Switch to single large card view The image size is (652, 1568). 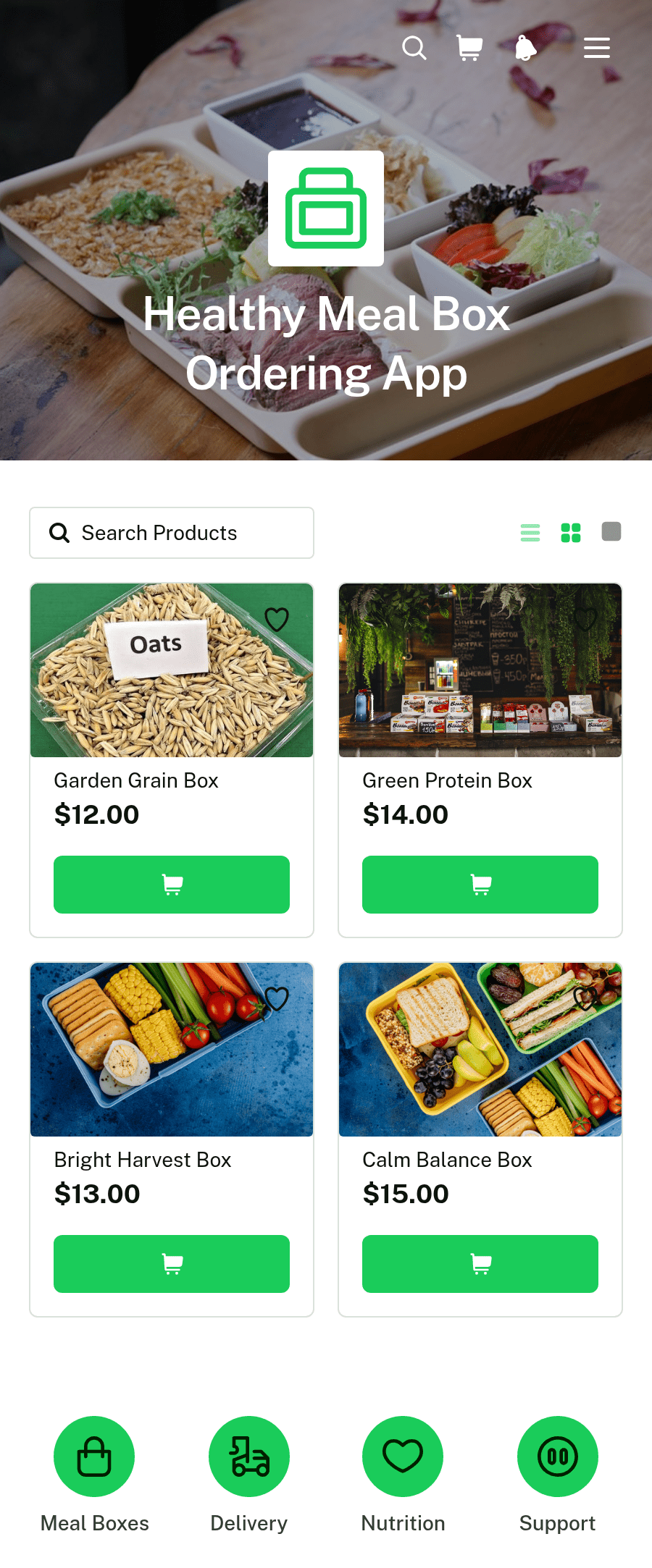point(611,532)
